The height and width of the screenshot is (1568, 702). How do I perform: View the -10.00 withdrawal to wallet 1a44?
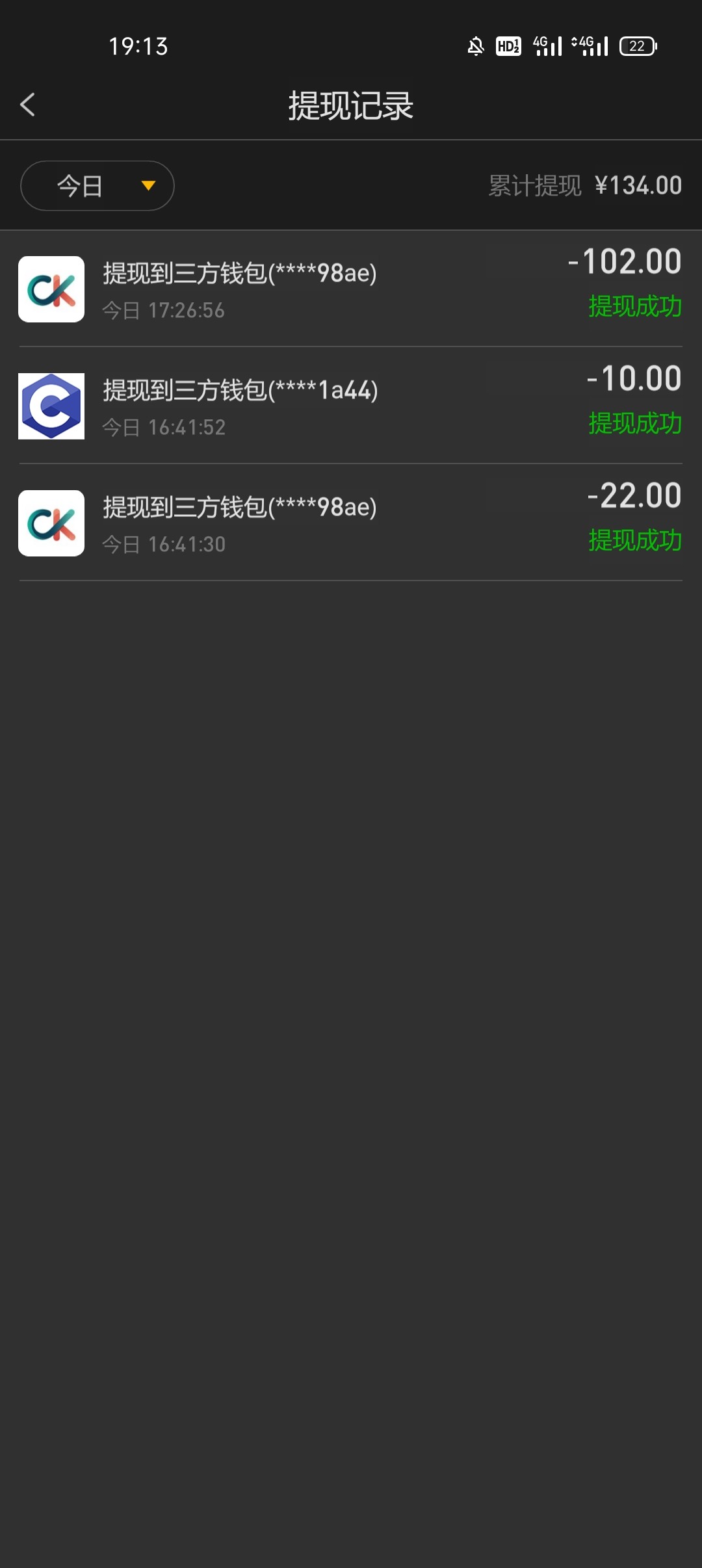tap(351, 406)
